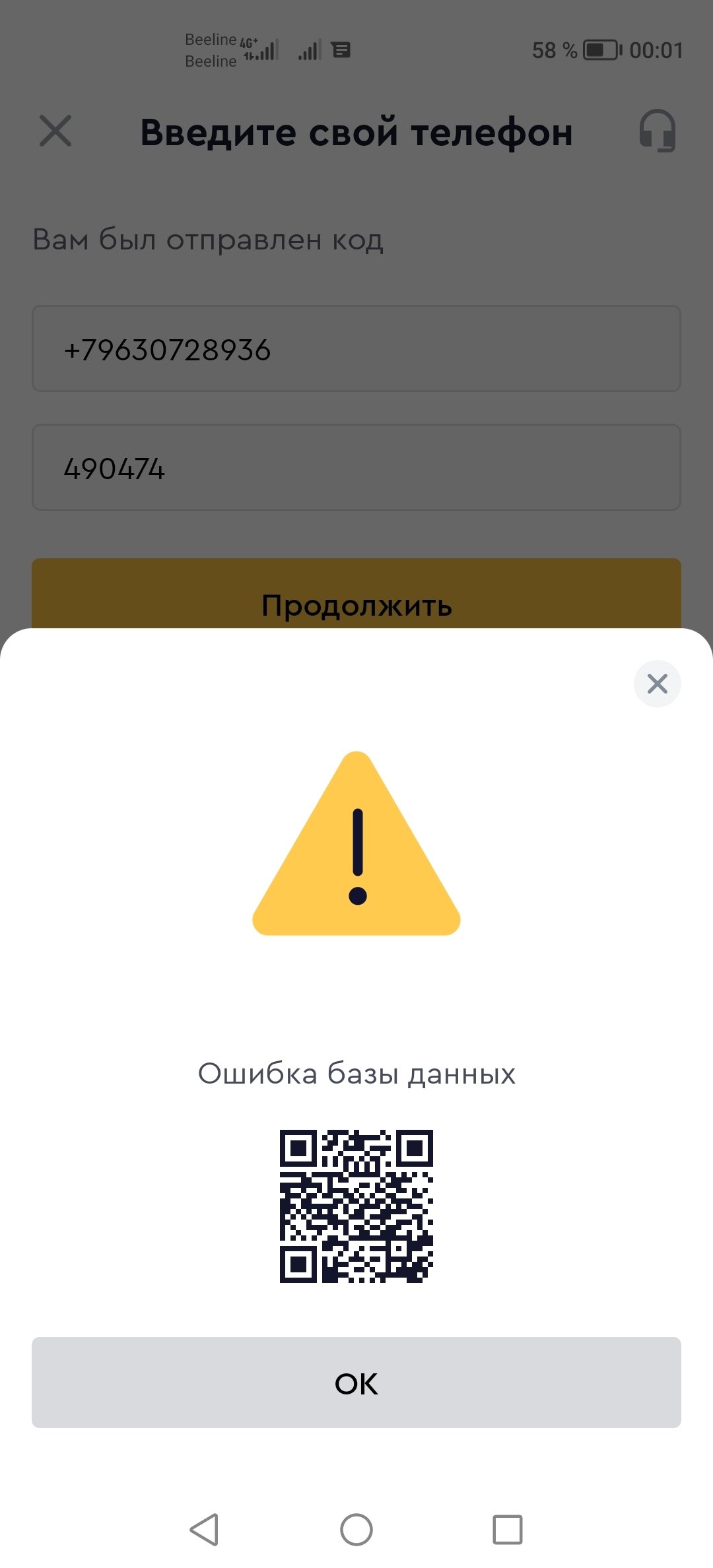Confirm the error with OK button
The height and width of the screenshot is (1568, 713).
(356, 1383)
